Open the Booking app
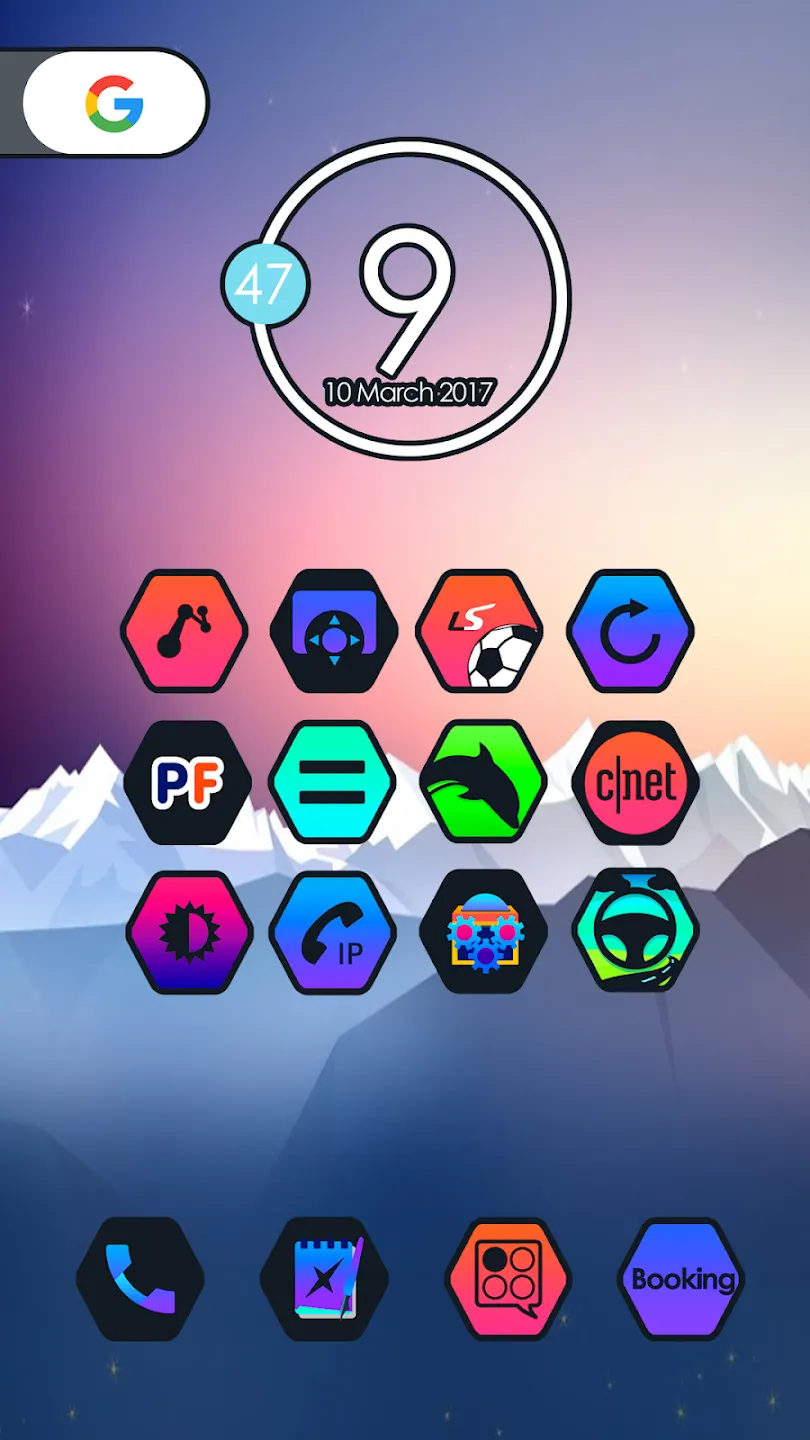This screenshot has height=1440, width=810. coord(682,1279)
